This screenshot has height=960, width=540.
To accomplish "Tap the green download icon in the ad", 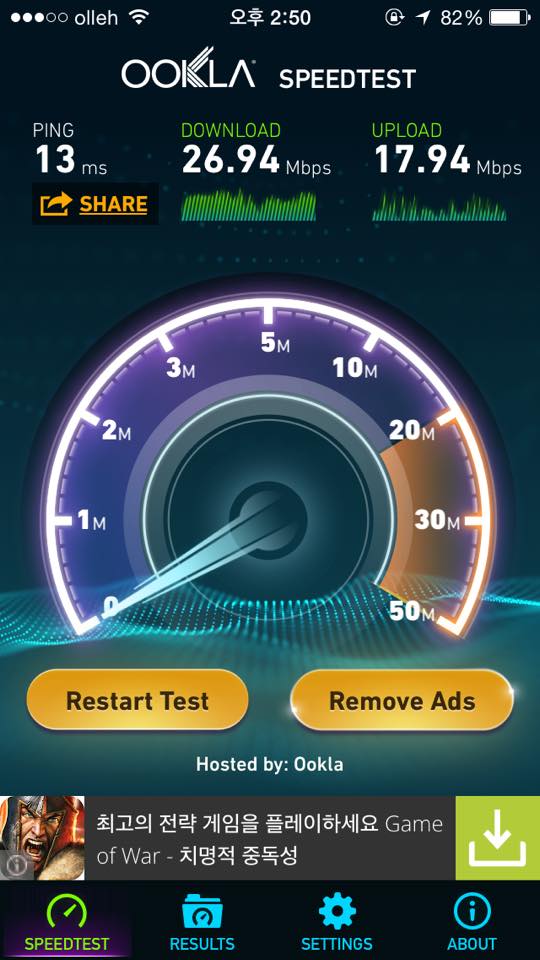I will click(x=498, y=838).
